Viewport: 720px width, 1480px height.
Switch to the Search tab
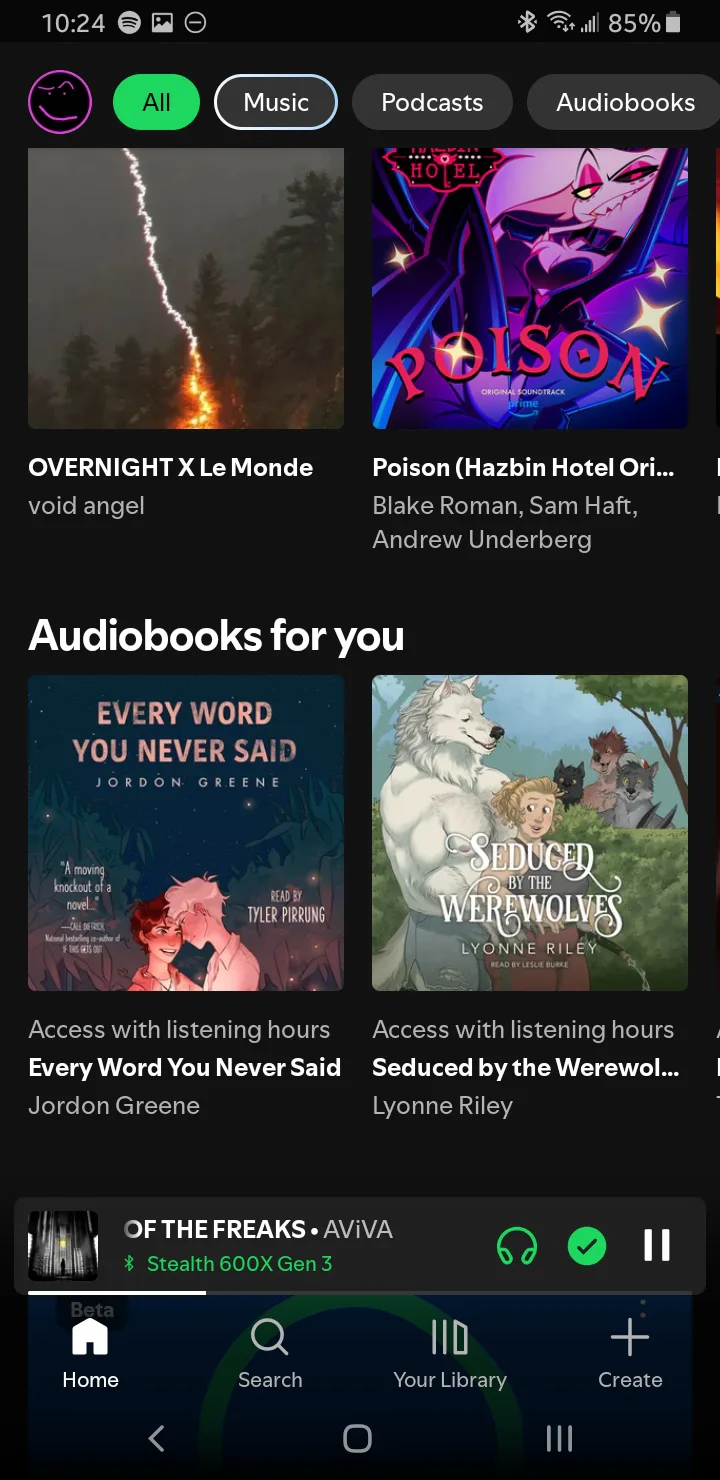click(x=270, y=1354)
